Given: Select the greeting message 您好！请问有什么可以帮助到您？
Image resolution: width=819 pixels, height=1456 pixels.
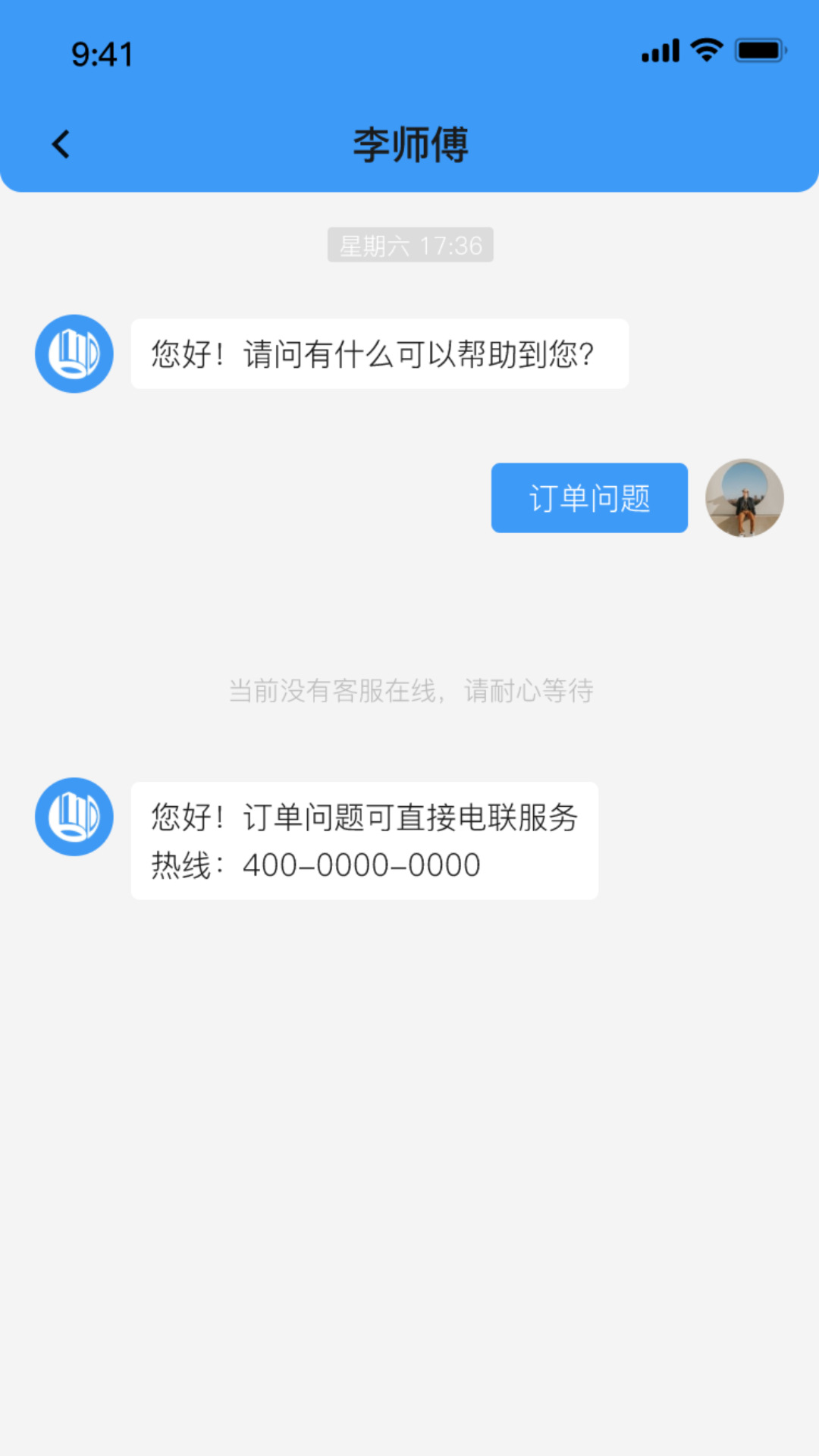Looking at the screenshot, I should coord(379,353).
